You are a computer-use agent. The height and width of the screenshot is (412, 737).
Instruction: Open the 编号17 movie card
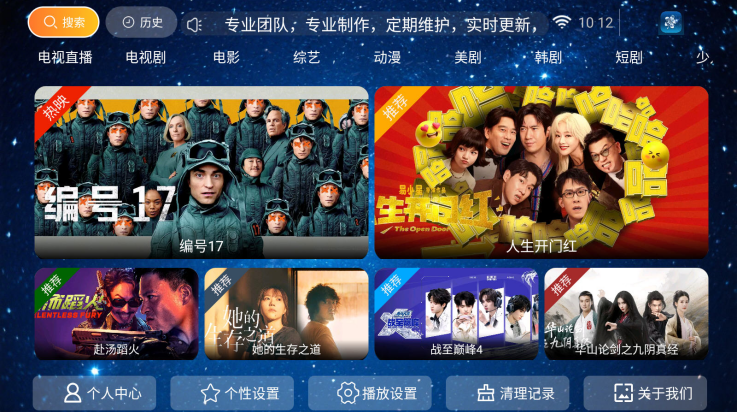pos(201,172)
